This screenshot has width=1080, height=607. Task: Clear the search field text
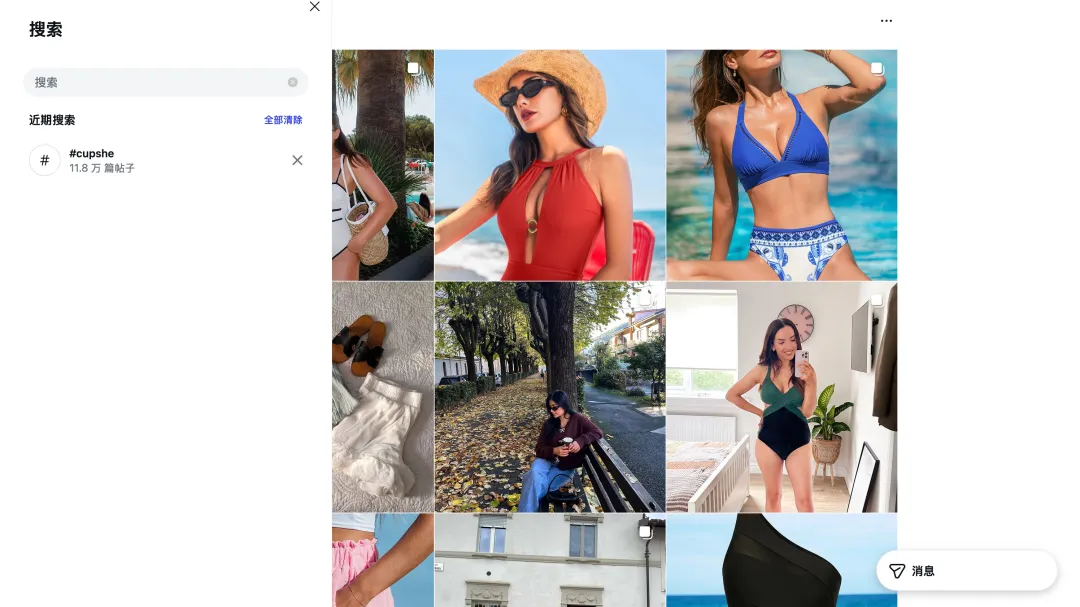[x=293, y=82]
